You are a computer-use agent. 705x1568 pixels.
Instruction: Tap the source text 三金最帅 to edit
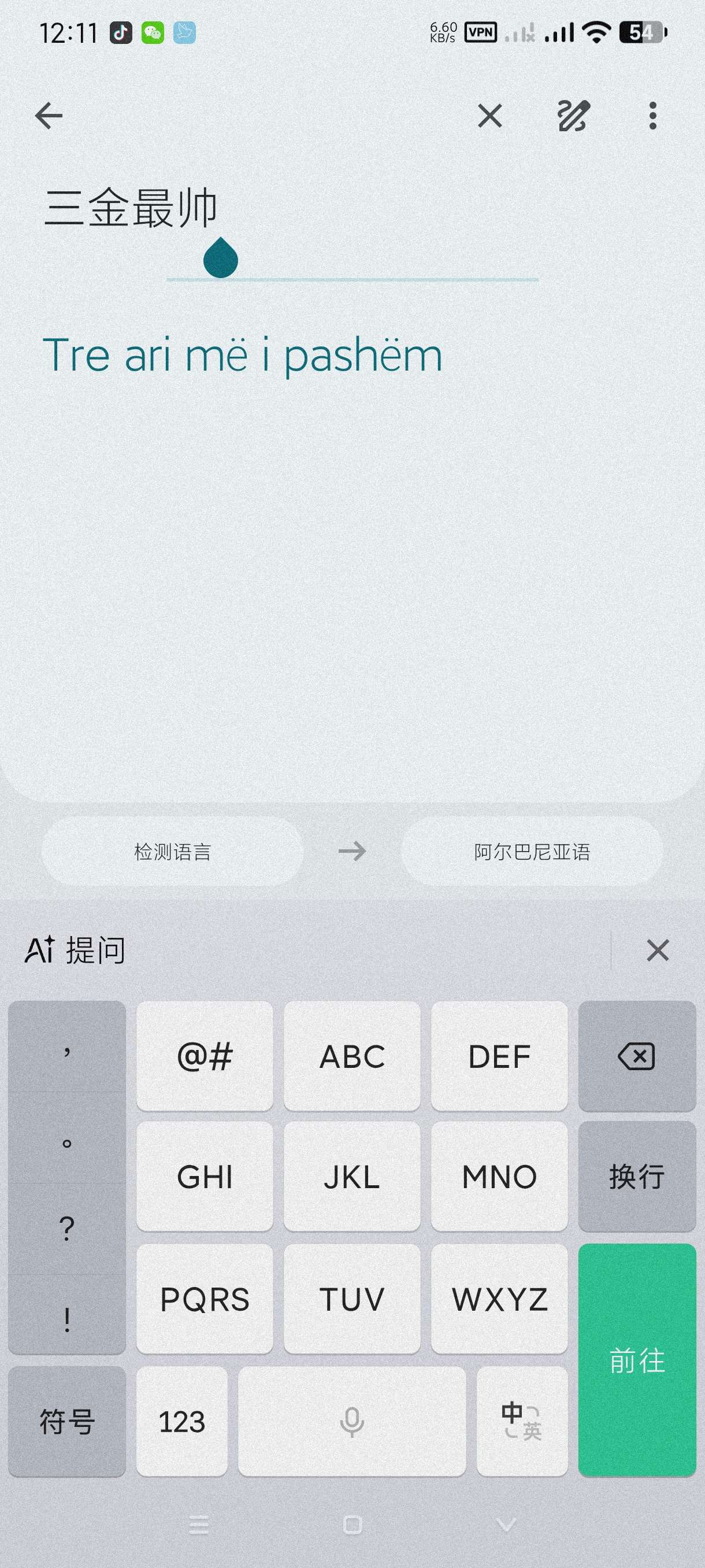tap(130, 208)
